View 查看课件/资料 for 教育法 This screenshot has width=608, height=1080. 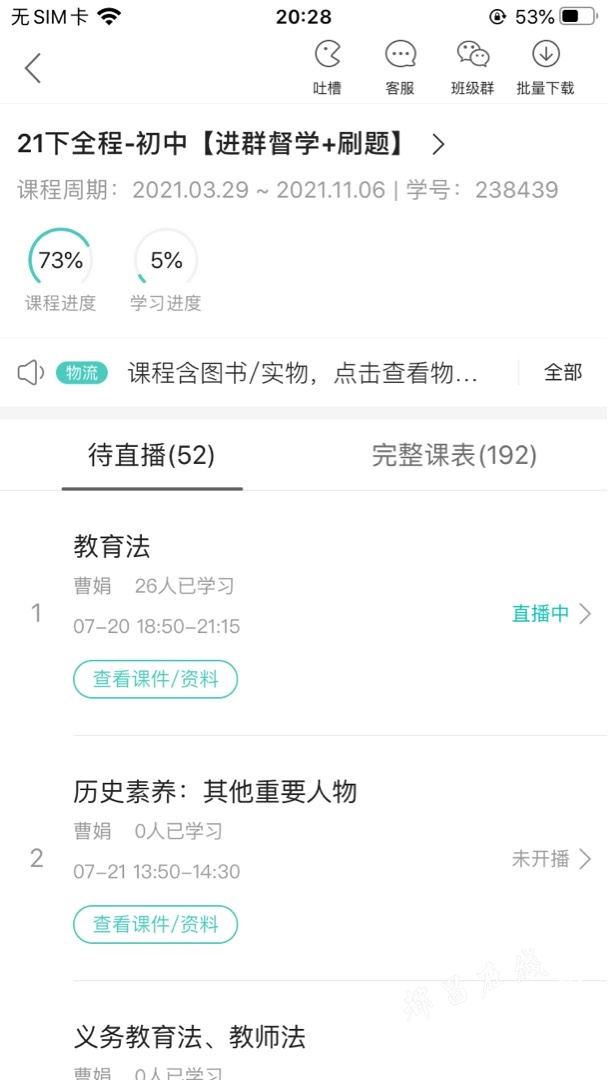[x=156, y=680]
